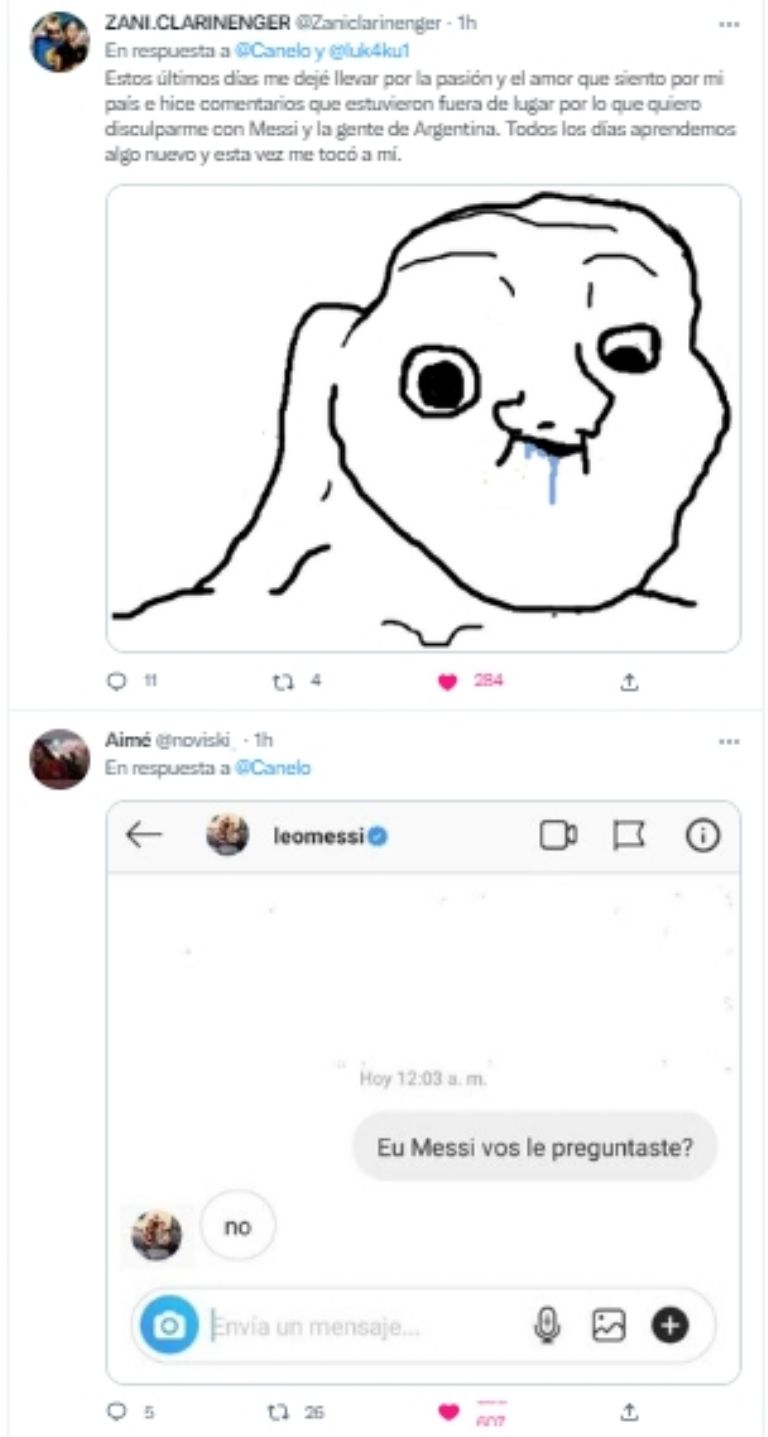Open the leomessi chat screenshot in Aimé's tweet
The width and height of the screenshot is (768, 1437).
(423, 1090)
